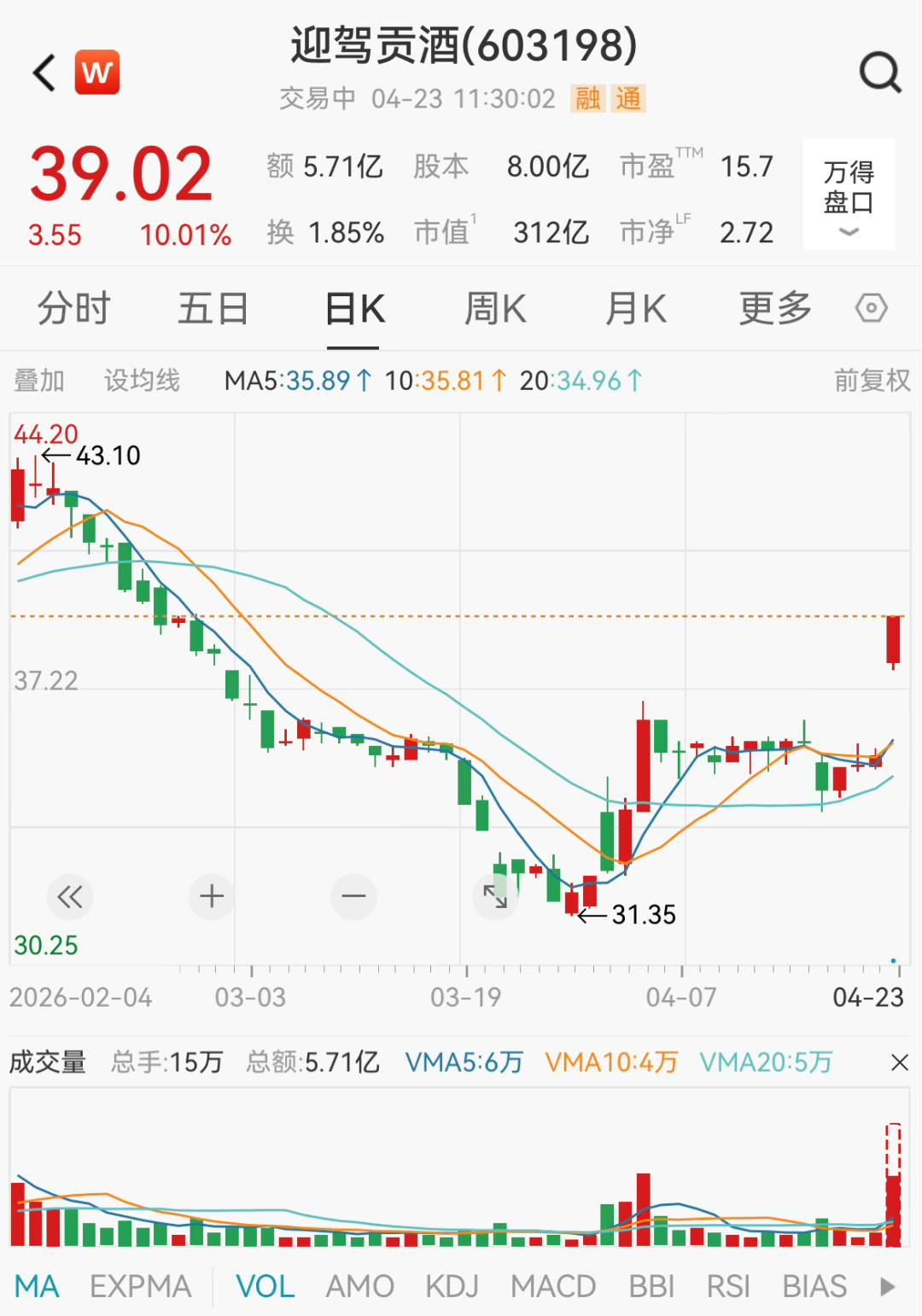The image size is (922, 1316).
Task: Change the 前复权 adjustment mode
Action: [x=872, y=380]
